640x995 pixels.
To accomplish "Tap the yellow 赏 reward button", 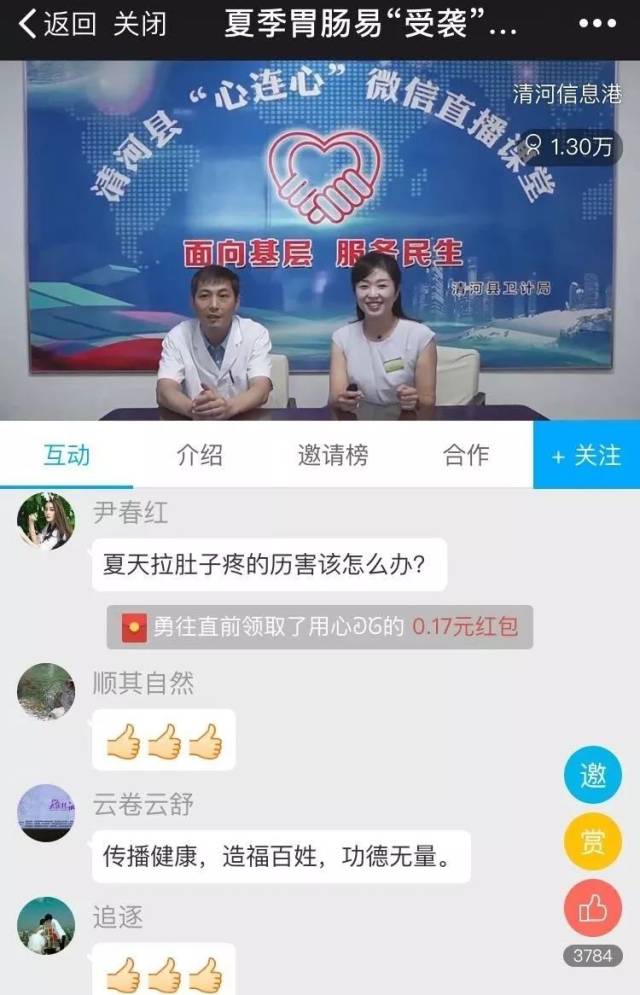I will point(593,842).
